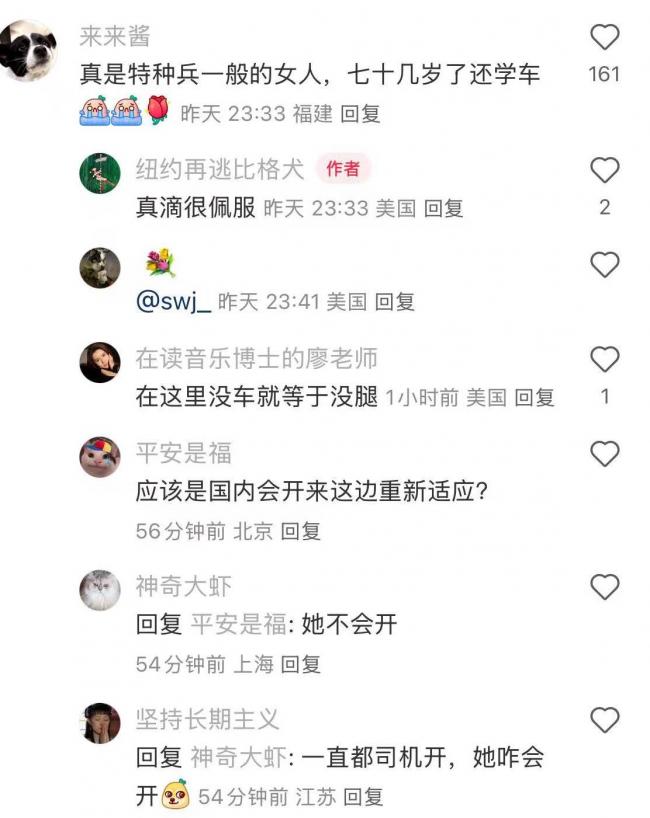Open 坚持长期主义's username profile

(x=207, y=718)
